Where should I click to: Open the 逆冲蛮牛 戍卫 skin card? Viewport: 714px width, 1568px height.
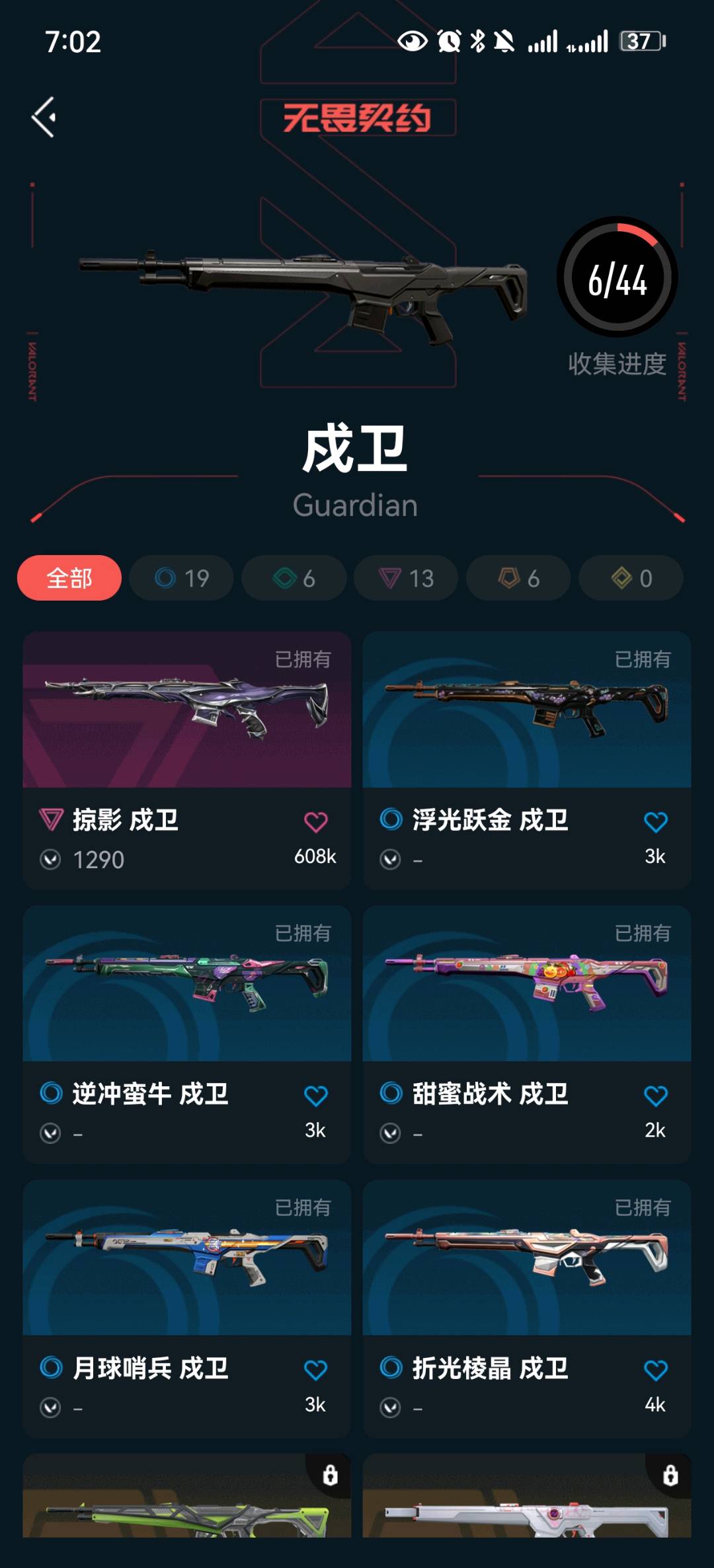(x=187, y=1035)
